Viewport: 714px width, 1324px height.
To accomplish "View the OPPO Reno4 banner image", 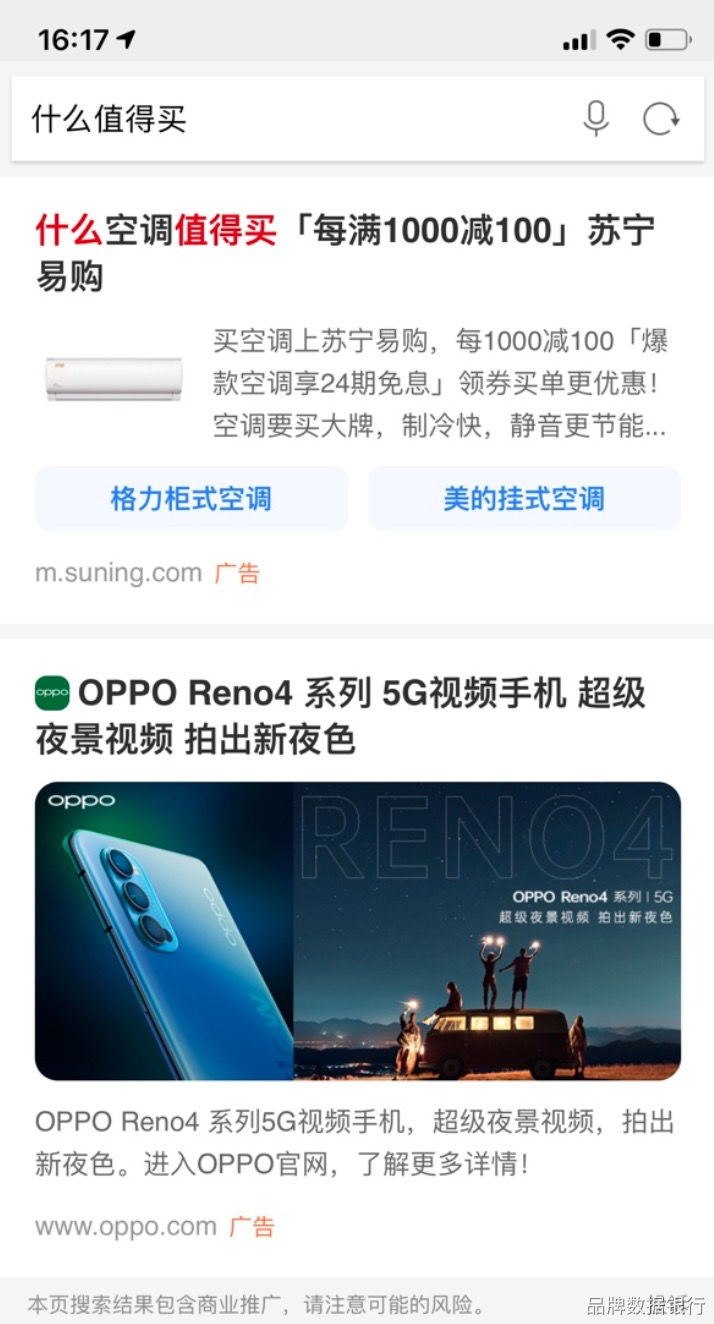I will tap(357, 931).
